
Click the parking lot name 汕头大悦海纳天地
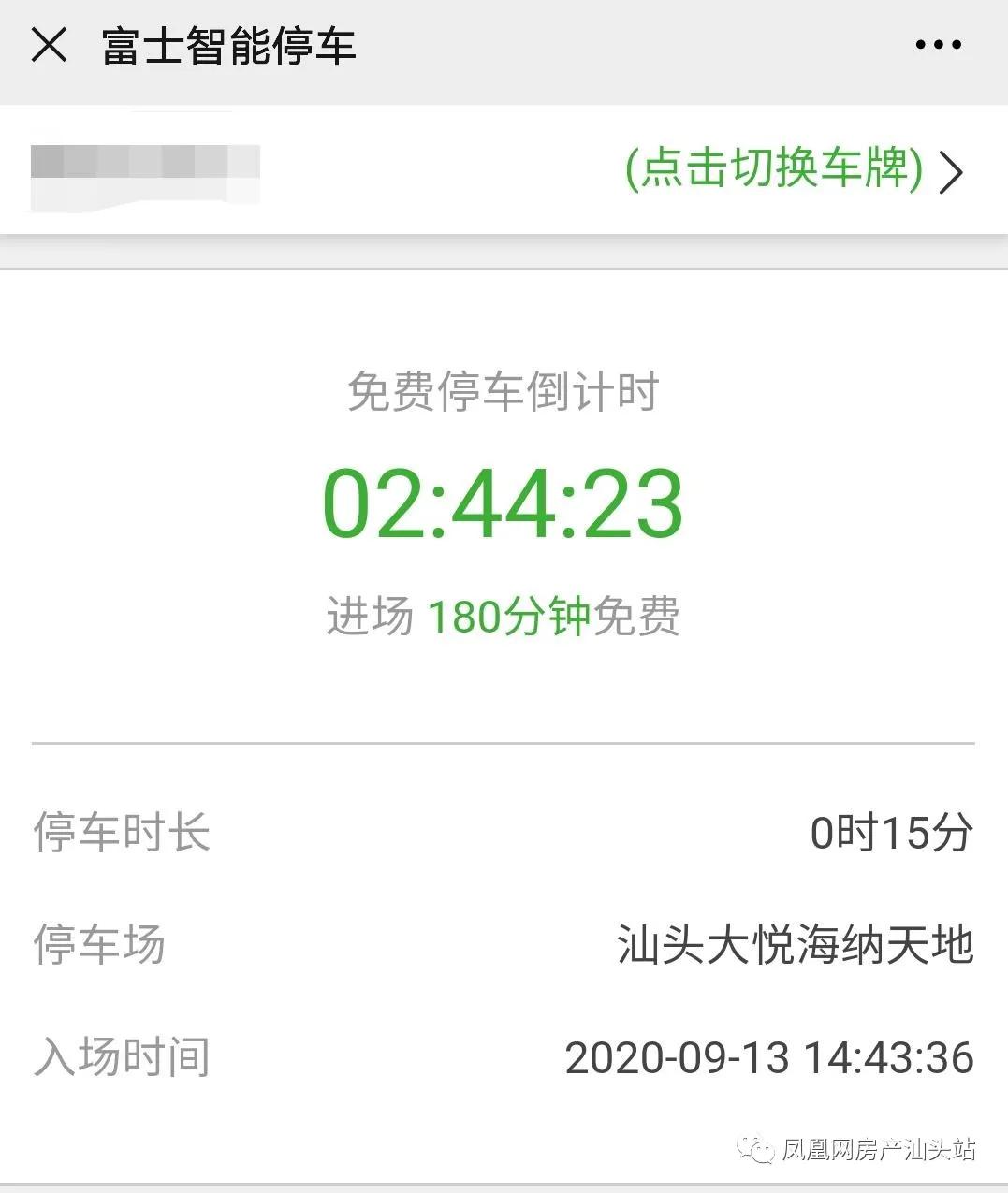795,944
